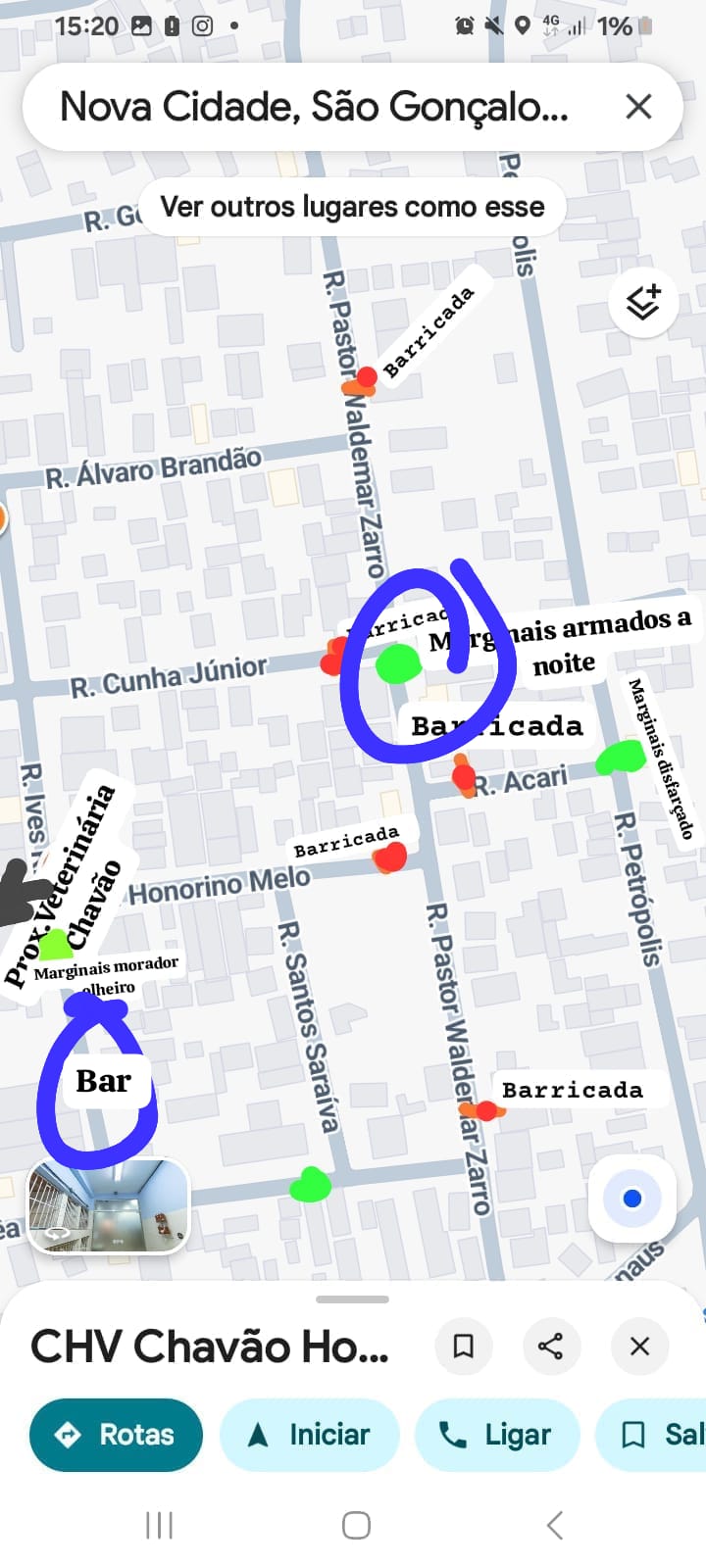Bookmark the CHV Chavão place

point(464,1347)
